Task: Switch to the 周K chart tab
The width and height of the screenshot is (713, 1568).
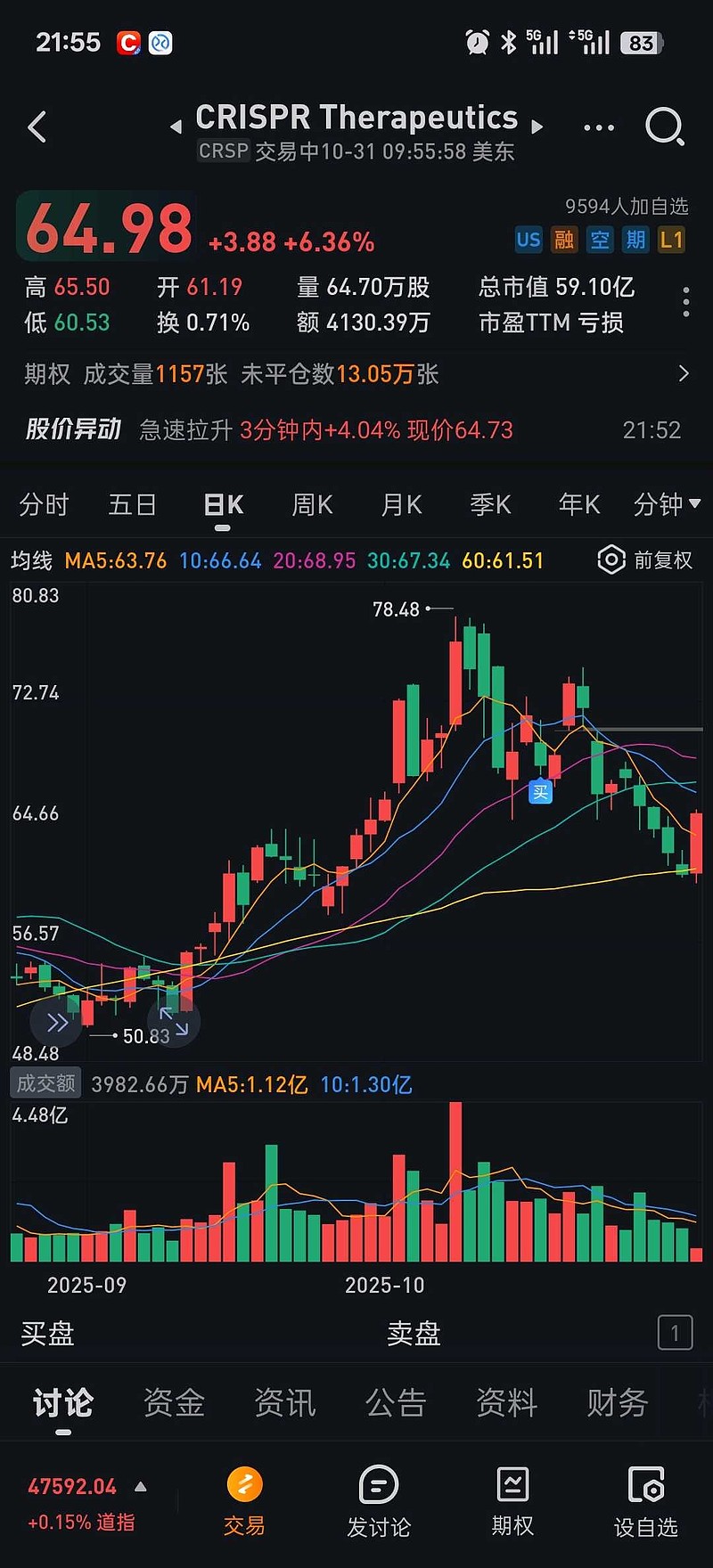Action: point(312,505)
